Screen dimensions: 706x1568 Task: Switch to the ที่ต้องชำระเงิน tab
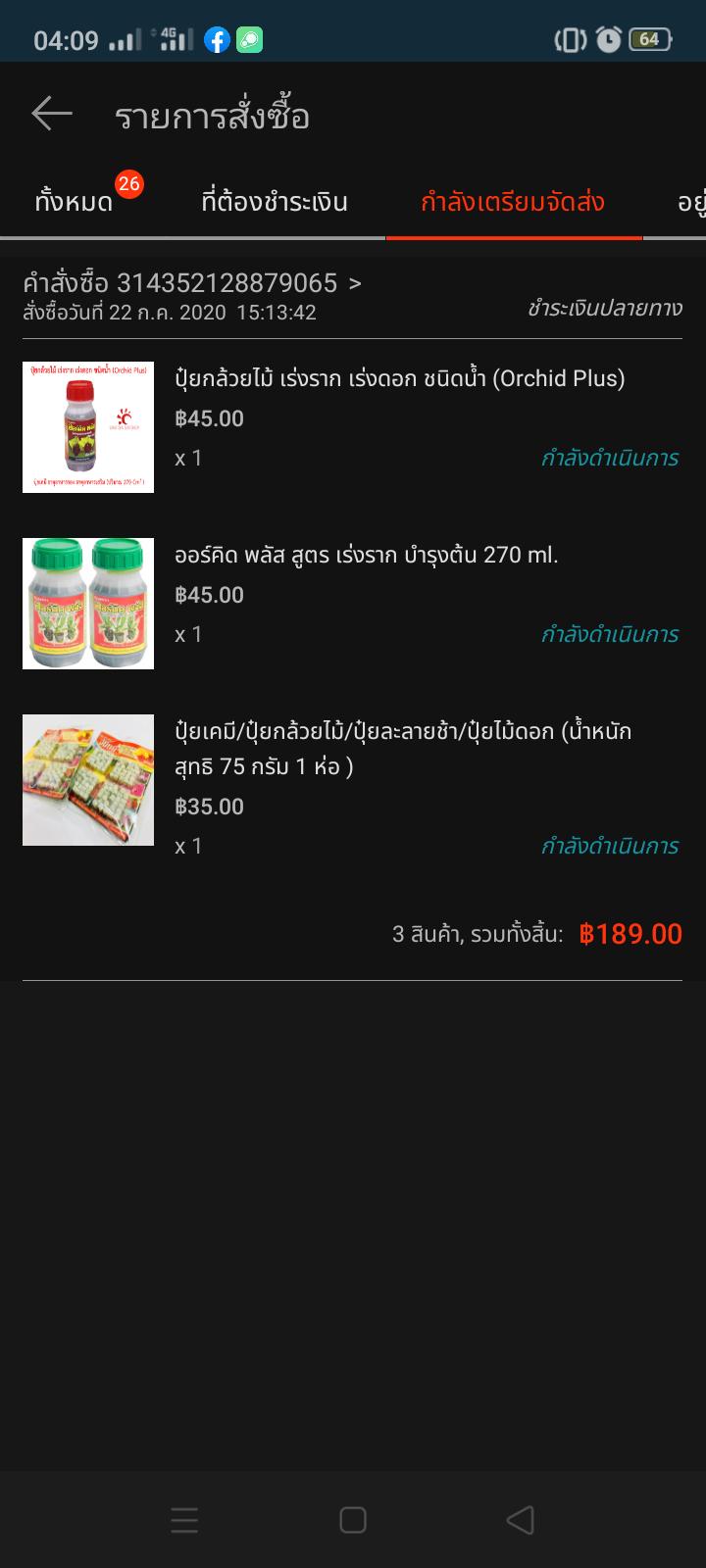[275, 203]
